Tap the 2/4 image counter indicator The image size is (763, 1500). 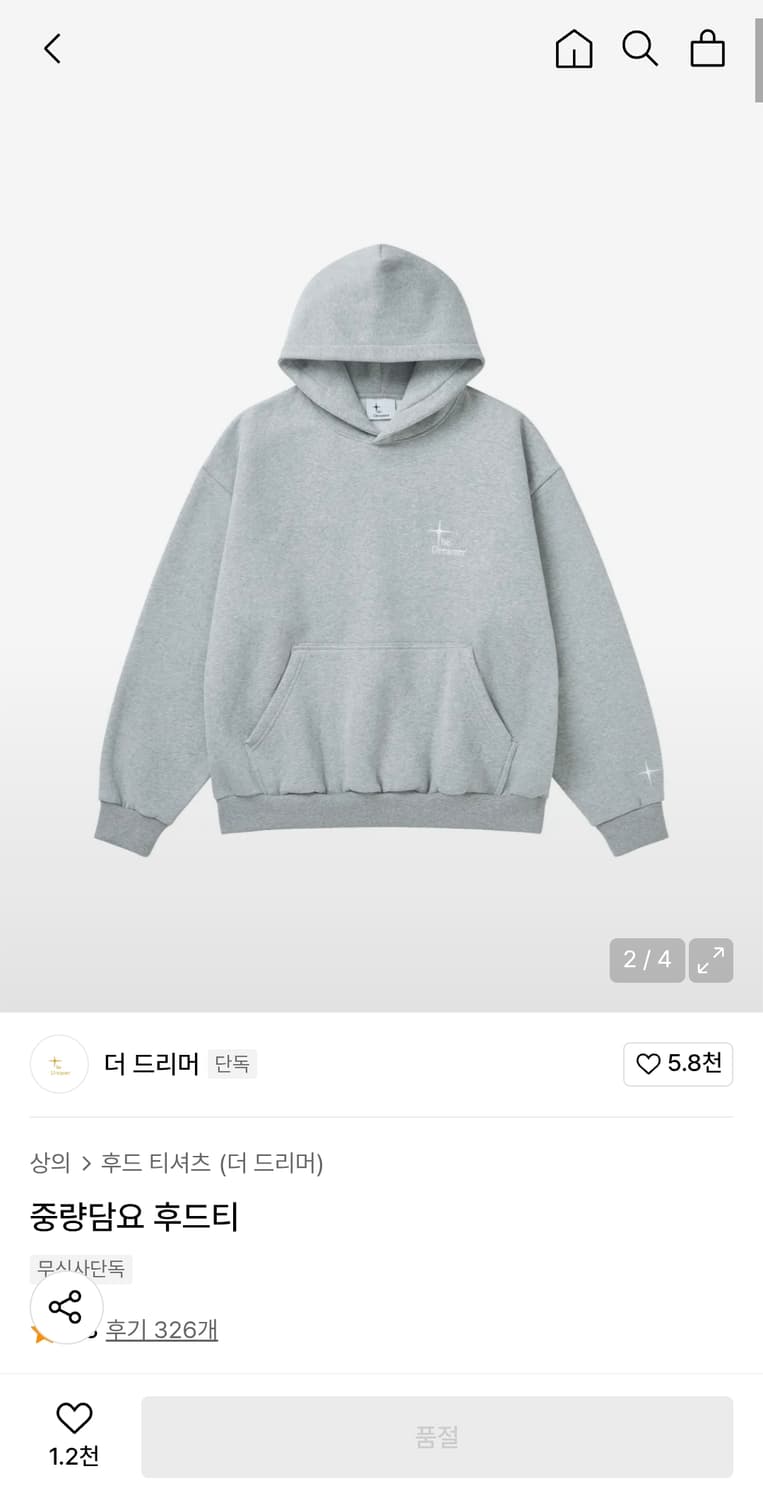click(x=647, y=960)
